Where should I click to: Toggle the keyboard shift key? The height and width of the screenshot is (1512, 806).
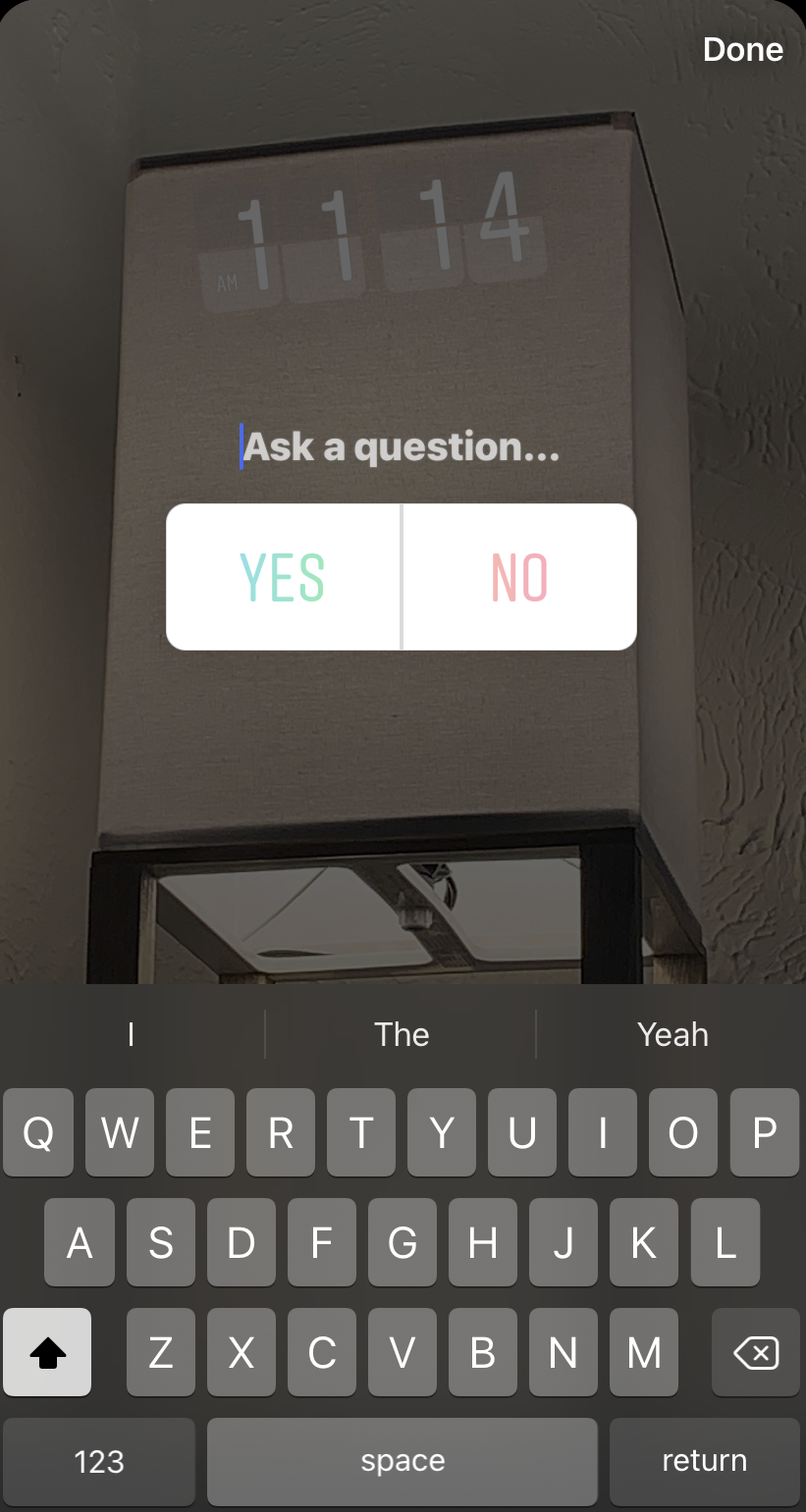[x=47, y=1352]
